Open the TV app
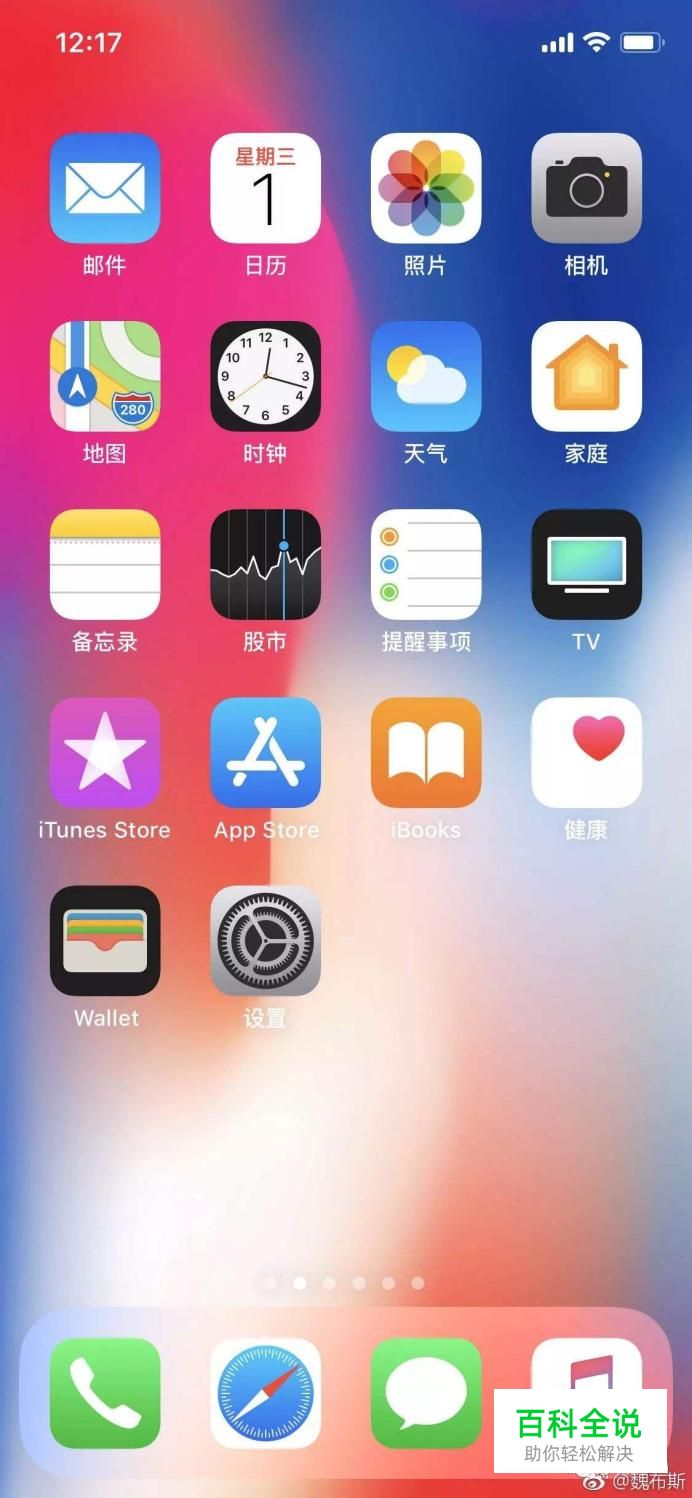 pyautogui.click(x=586, y=564)
